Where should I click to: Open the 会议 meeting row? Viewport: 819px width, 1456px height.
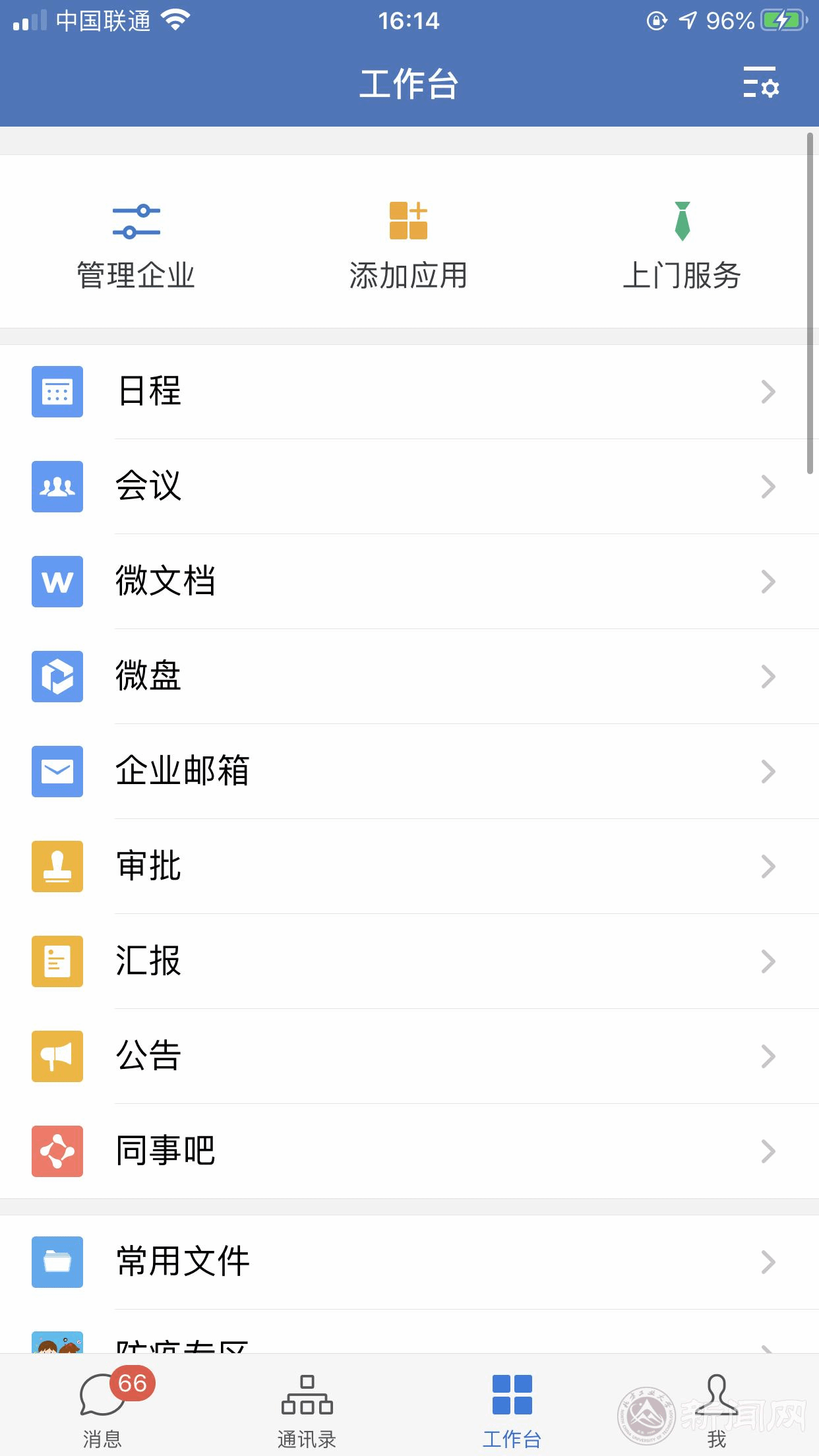coord(409,487)
